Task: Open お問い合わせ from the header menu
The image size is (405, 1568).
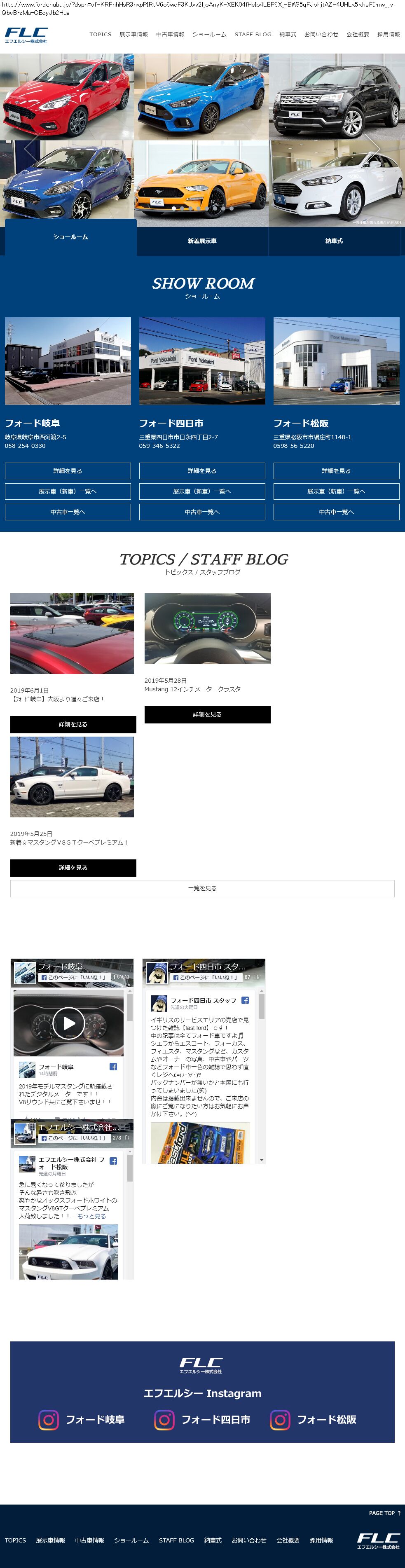Action: (x=321, y=35)
